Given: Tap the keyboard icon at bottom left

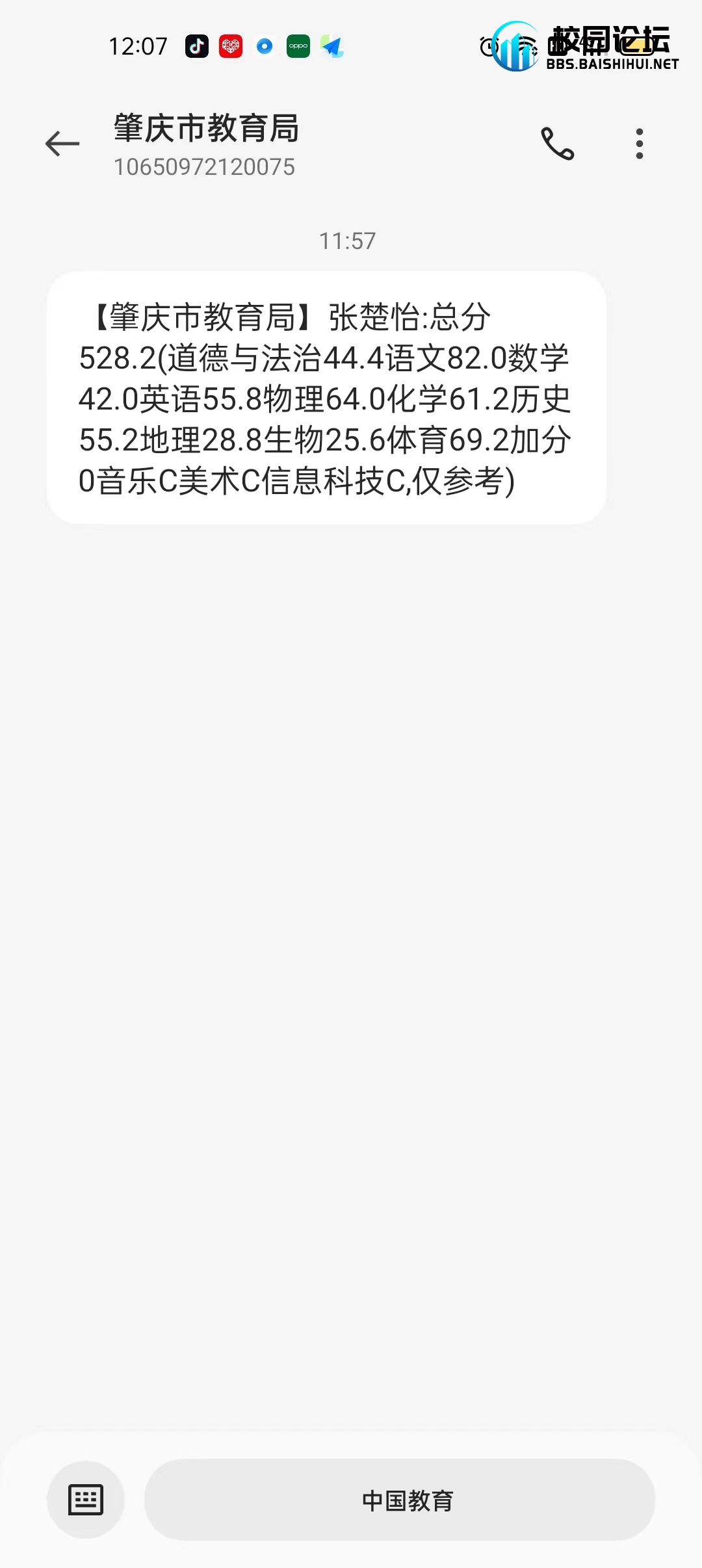Looking at the screenshot, I should [85, 1500].
